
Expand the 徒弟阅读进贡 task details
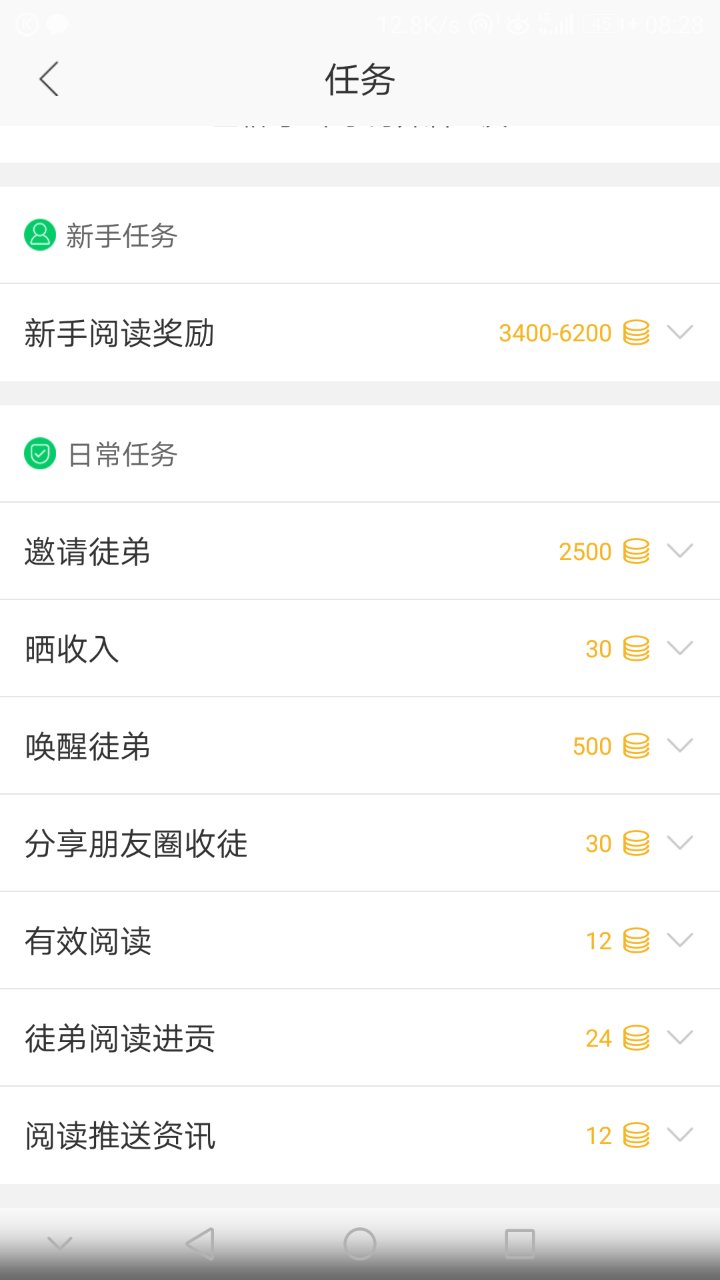pyautogui.click(x=681, y=1038)
